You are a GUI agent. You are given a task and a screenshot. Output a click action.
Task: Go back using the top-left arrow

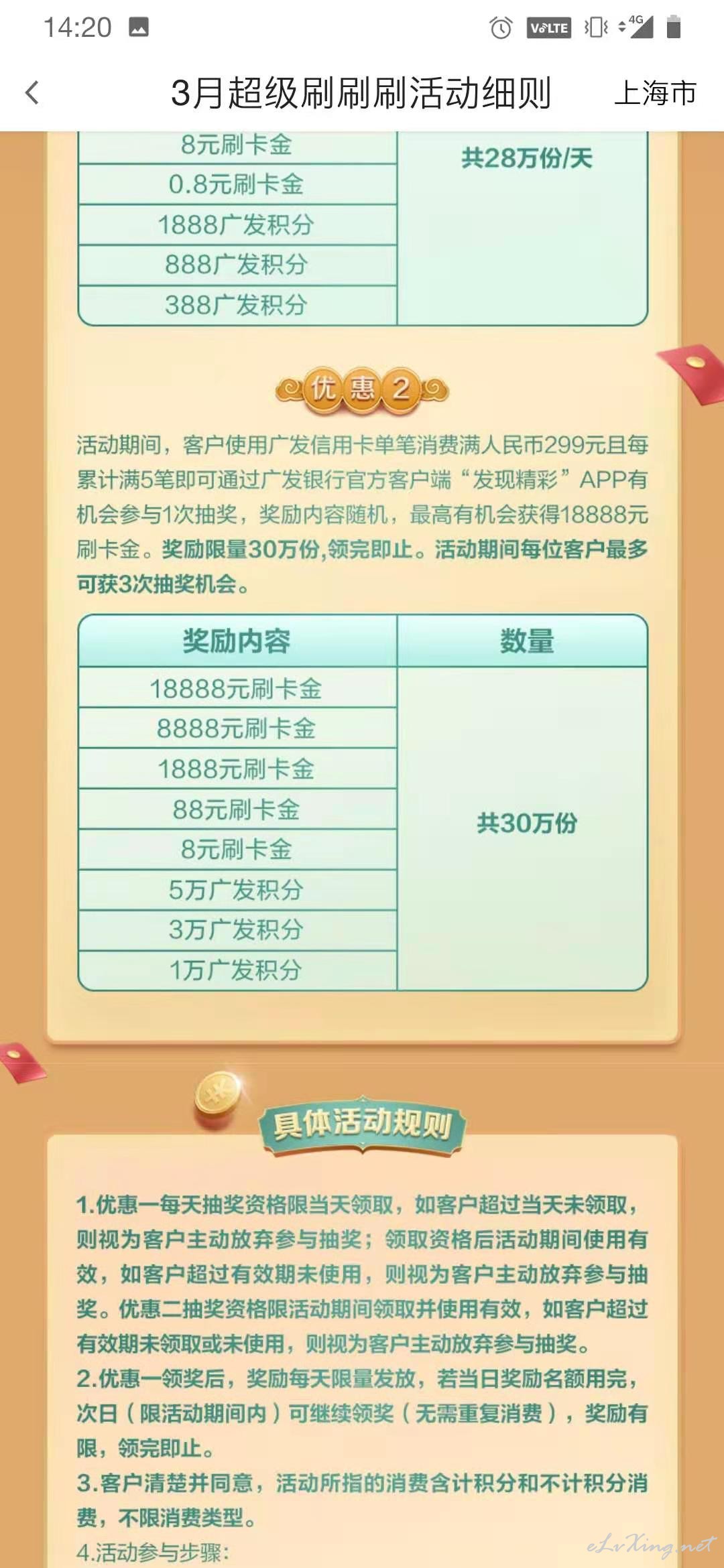coord(32,92)
